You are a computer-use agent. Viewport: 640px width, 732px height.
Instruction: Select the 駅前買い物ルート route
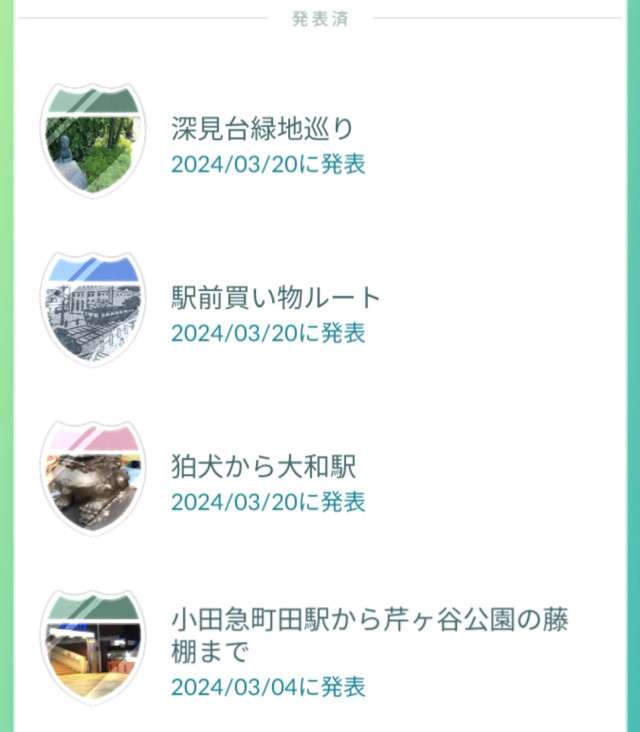coord(276,298)
